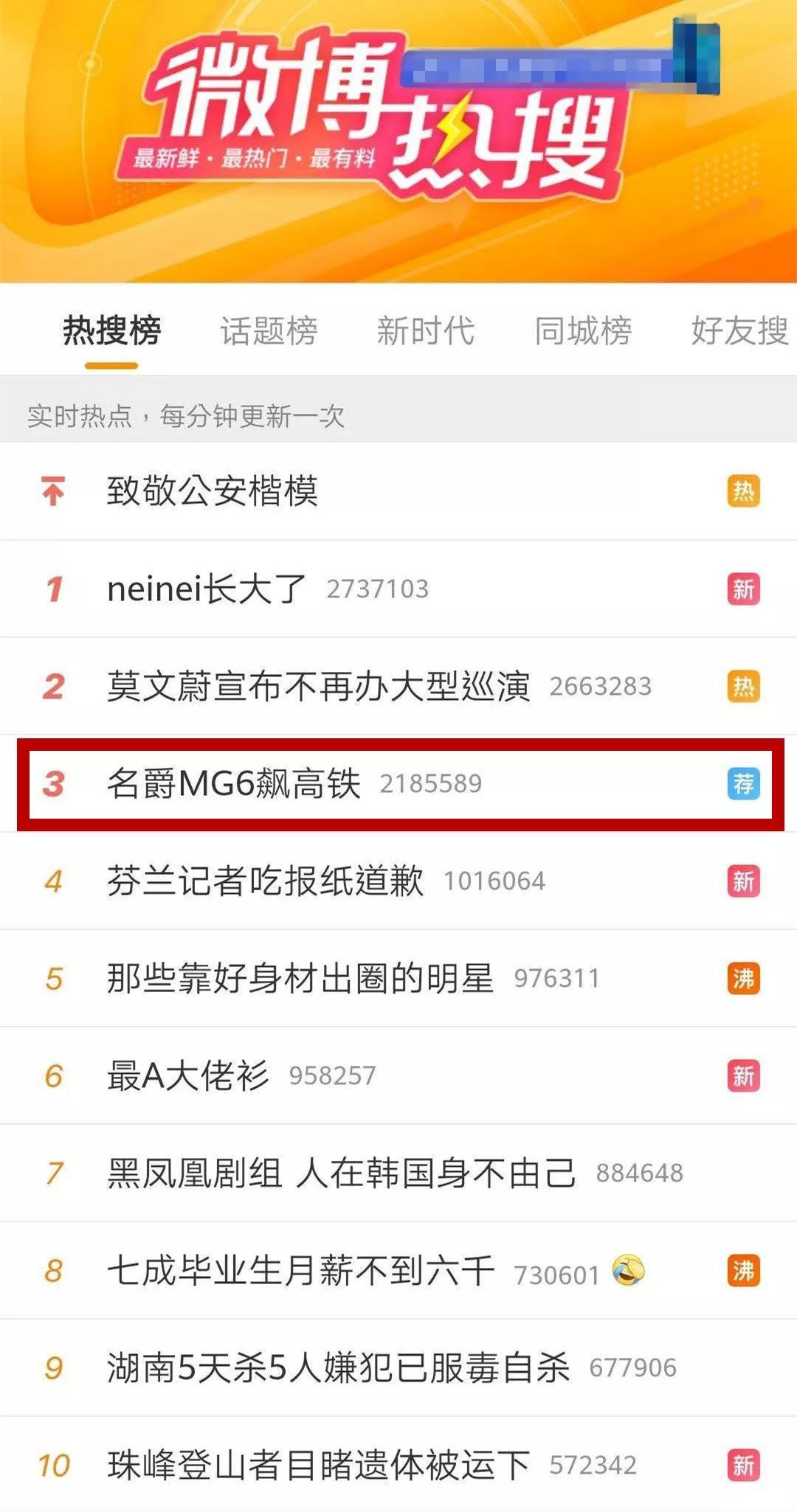Image resolution: width=797 pixels, height=1512 pixels.
Task: Open 那些靠好身材出圈的明星 topic
Action: [x=300, y=978]
